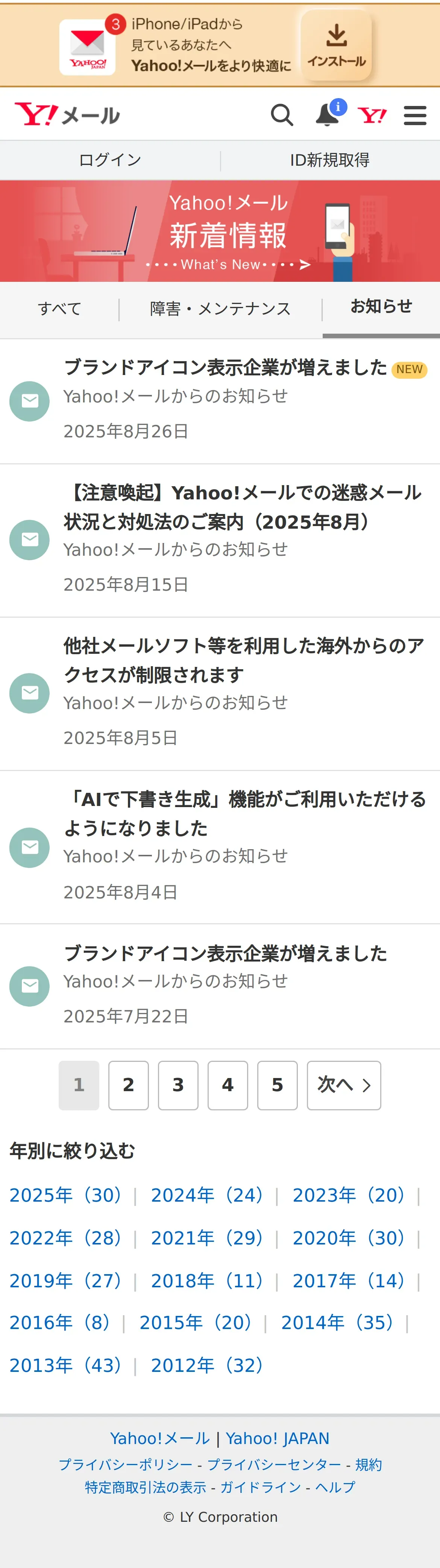
Task: Filter notices by 2013年
Action: tap(65, 1365)
